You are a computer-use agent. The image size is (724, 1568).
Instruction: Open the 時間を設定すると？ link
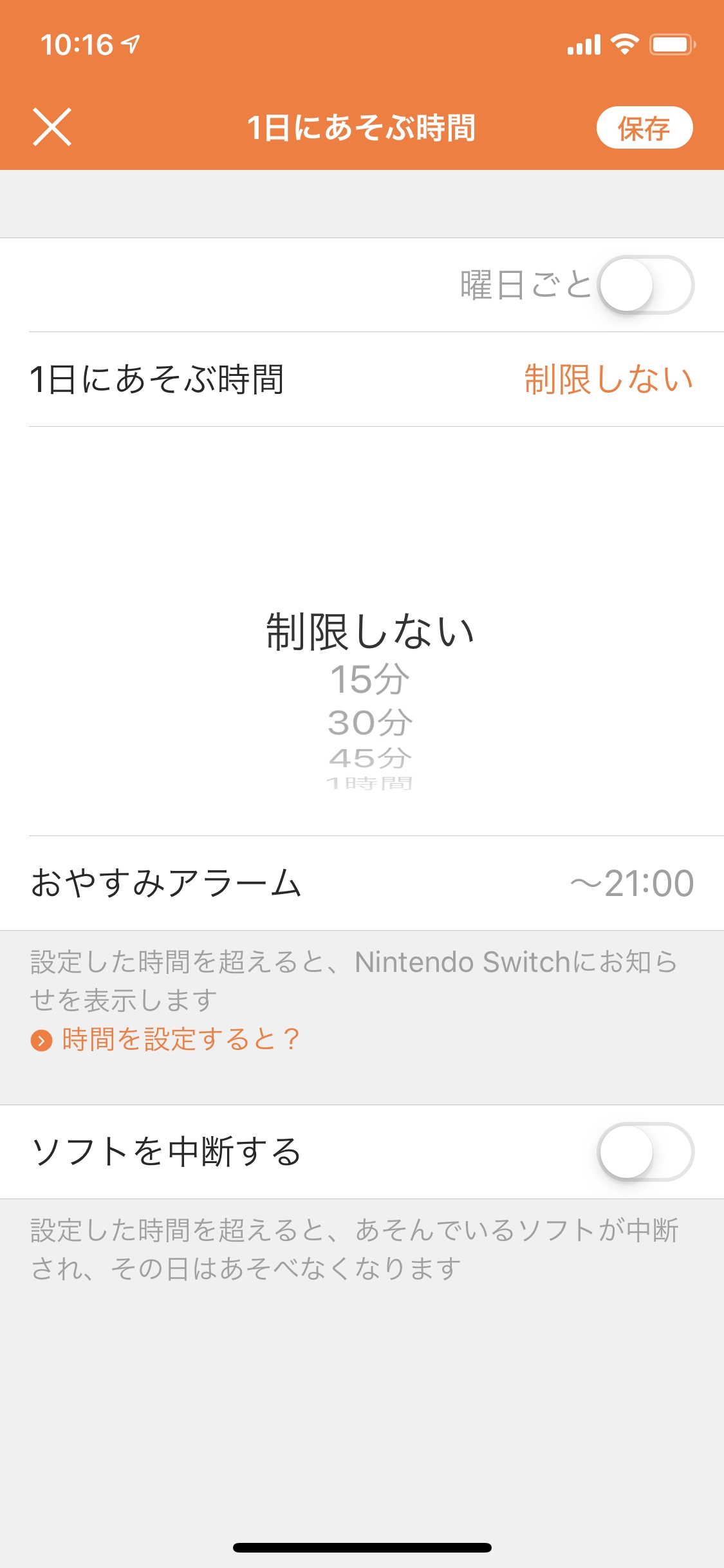click(180, 1040)
